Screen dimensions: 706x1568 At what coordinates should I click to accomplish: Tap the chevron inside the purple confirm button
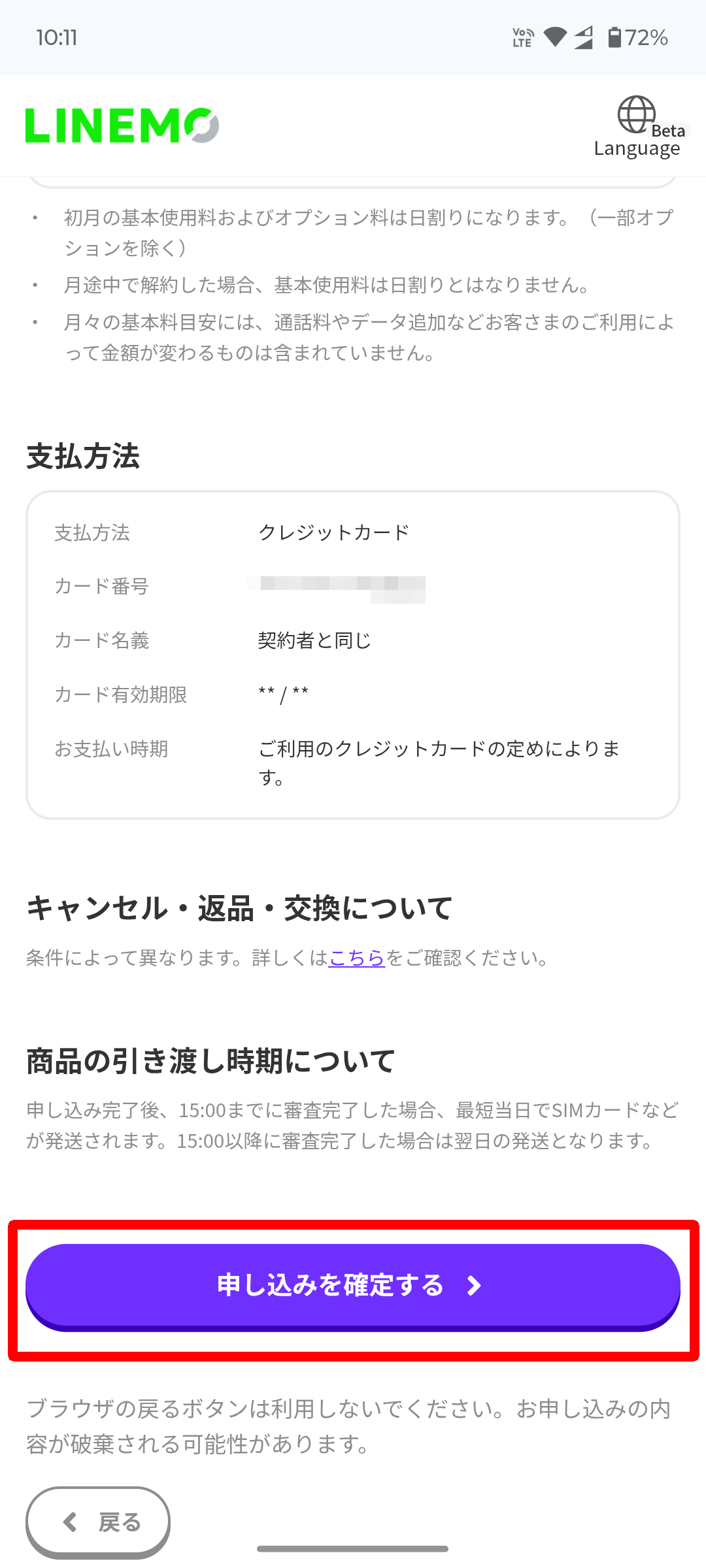(x=473, y=1286)
